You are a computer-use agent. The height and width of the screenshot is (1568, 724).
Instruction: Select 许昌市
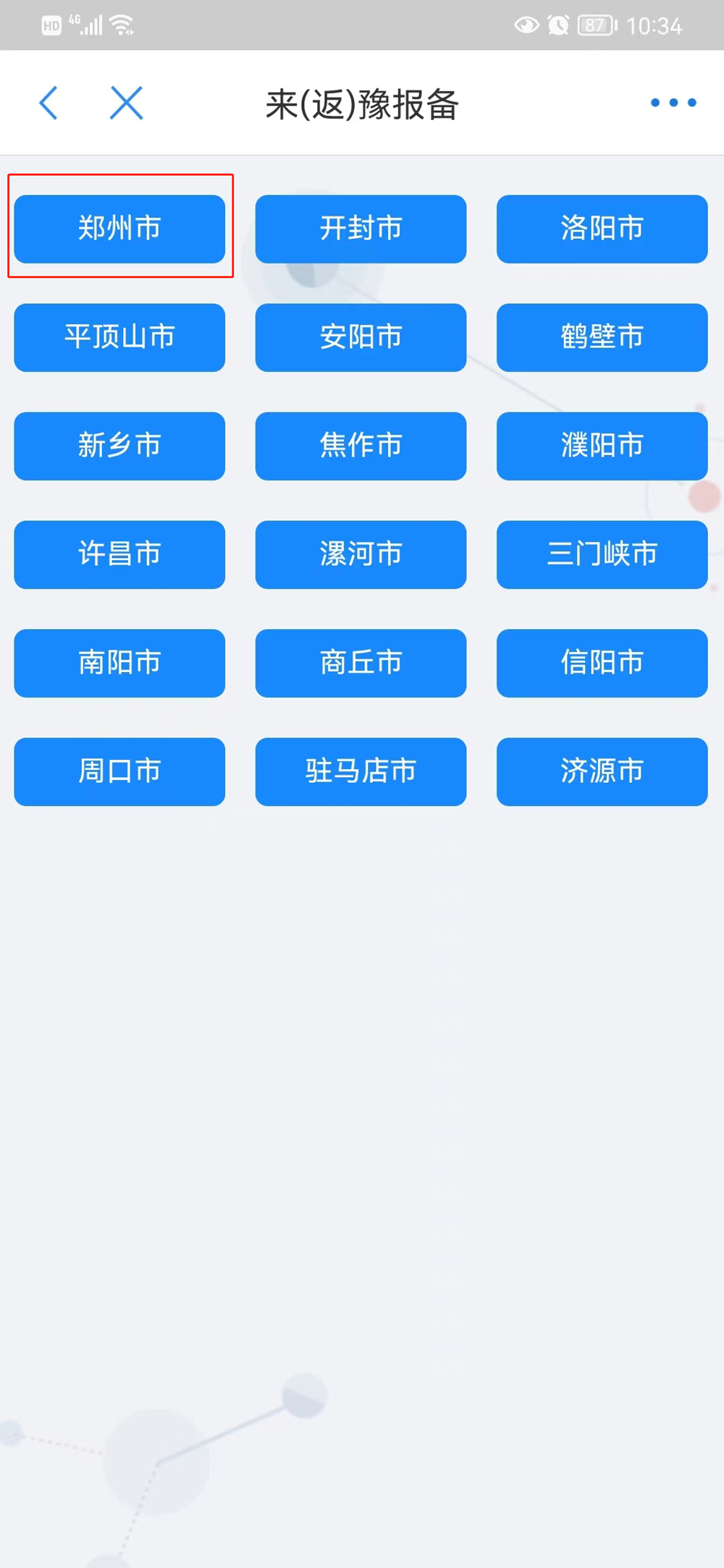pyautogui.click(x=119, y=554)
